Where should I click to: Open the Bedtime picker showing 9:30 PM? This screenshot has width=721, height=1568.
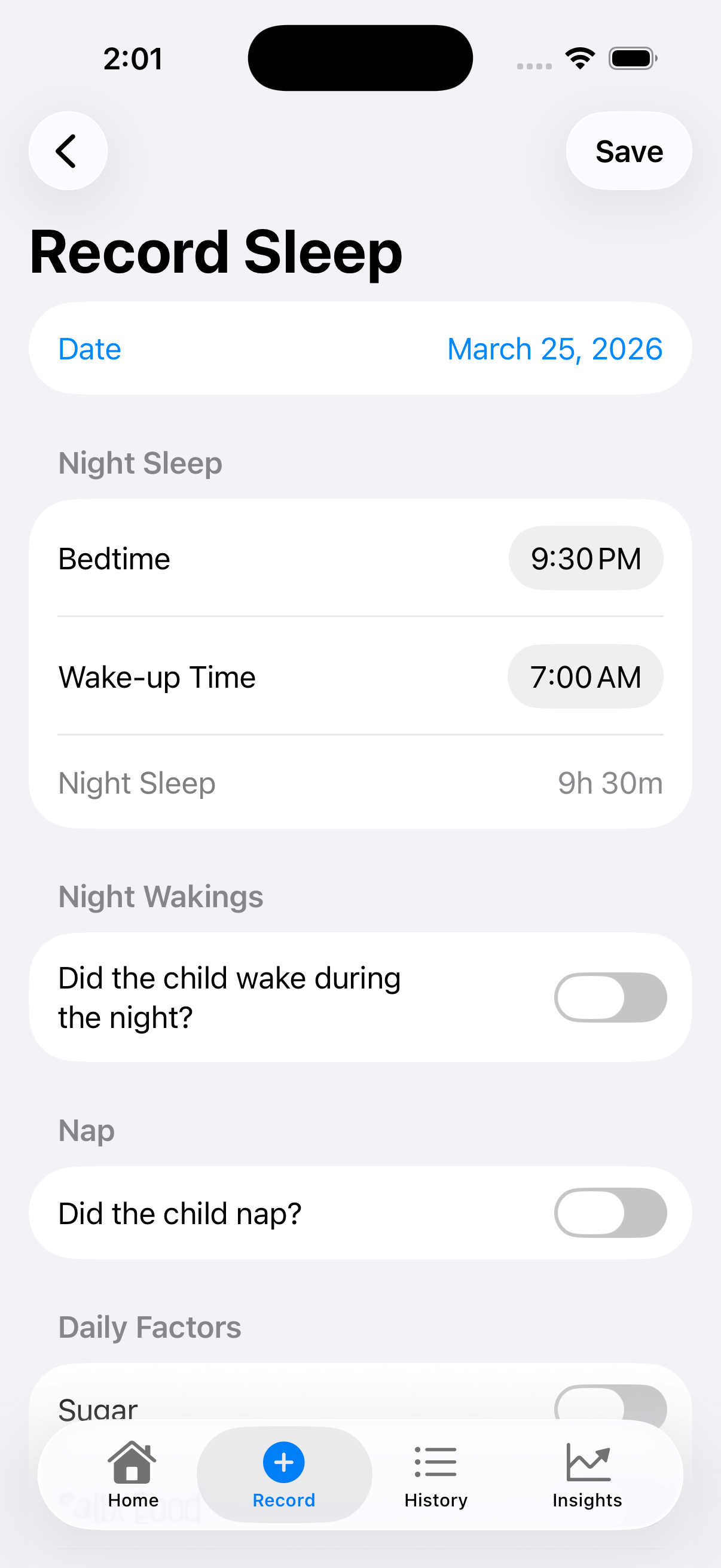coord(585,557)
